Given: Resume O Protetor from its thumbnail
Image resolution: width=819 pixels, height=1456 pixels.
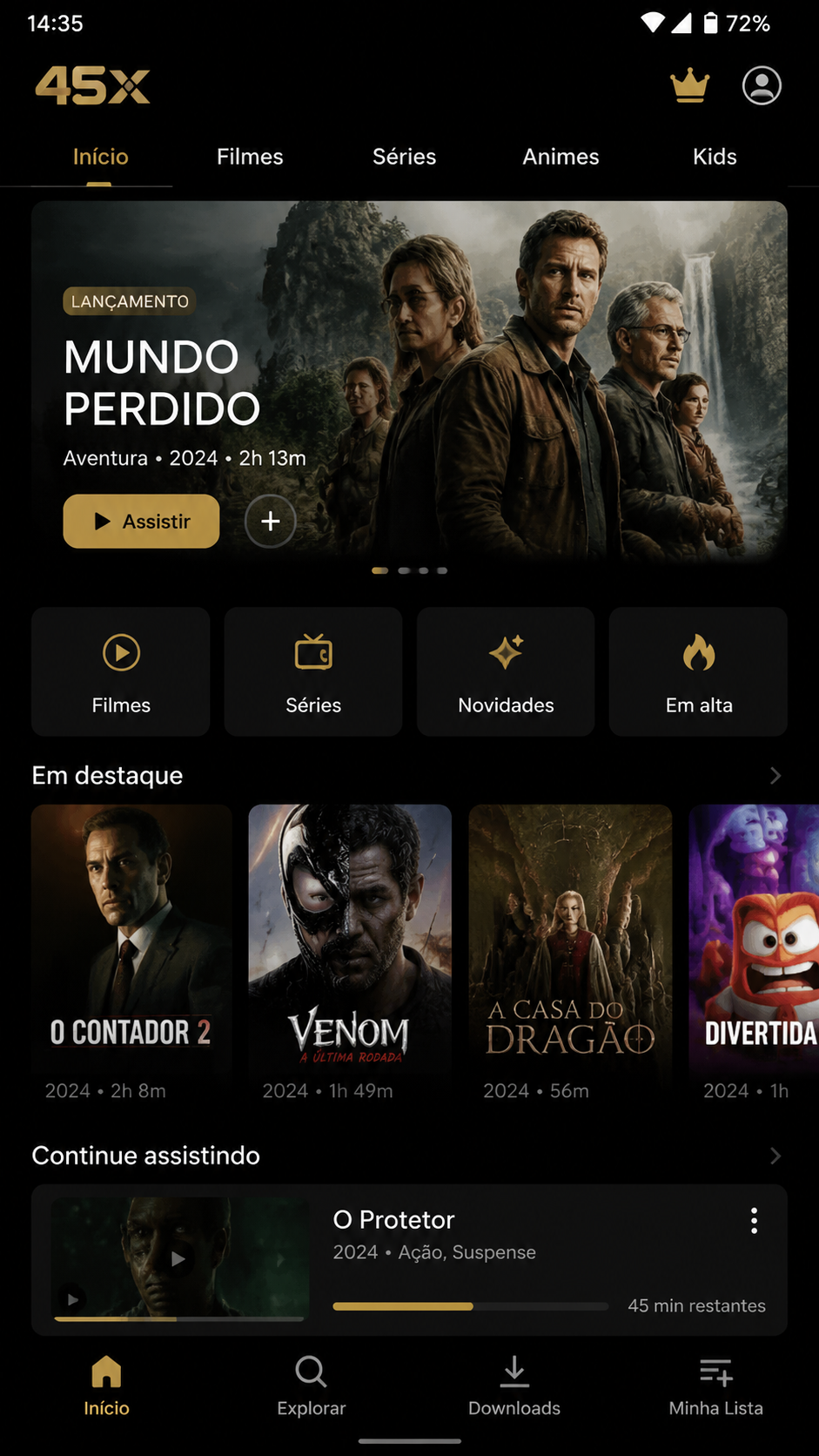Looking at the screenshot, I should 179,1258.
